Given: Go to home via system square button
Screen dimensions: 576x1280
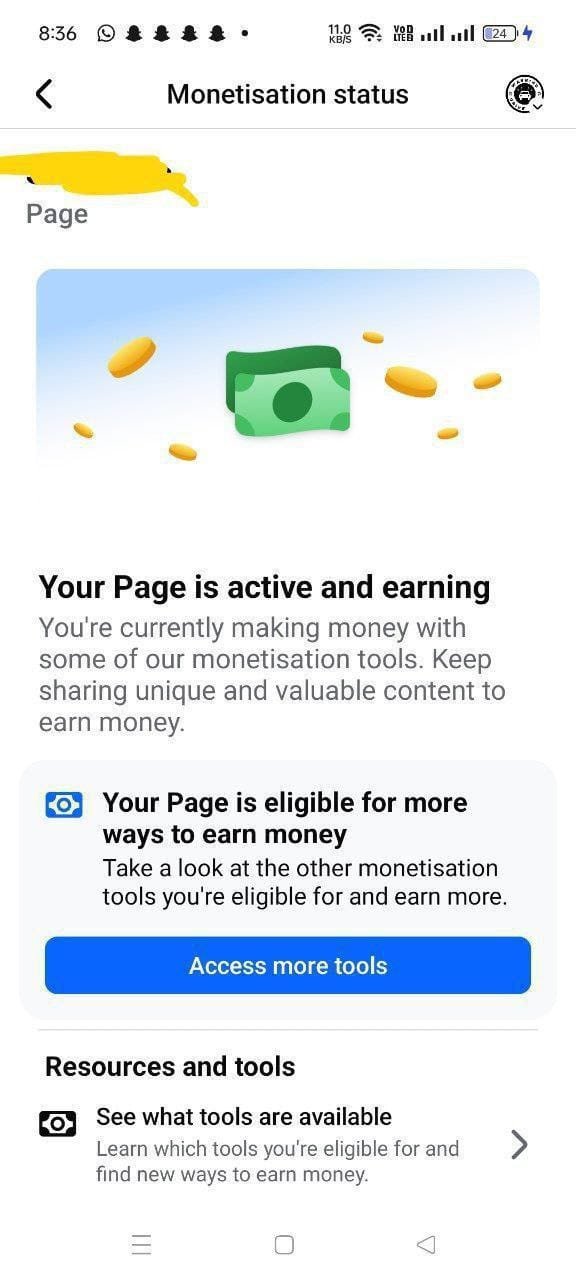Looking at the screenshot, I should [284, 1244].
